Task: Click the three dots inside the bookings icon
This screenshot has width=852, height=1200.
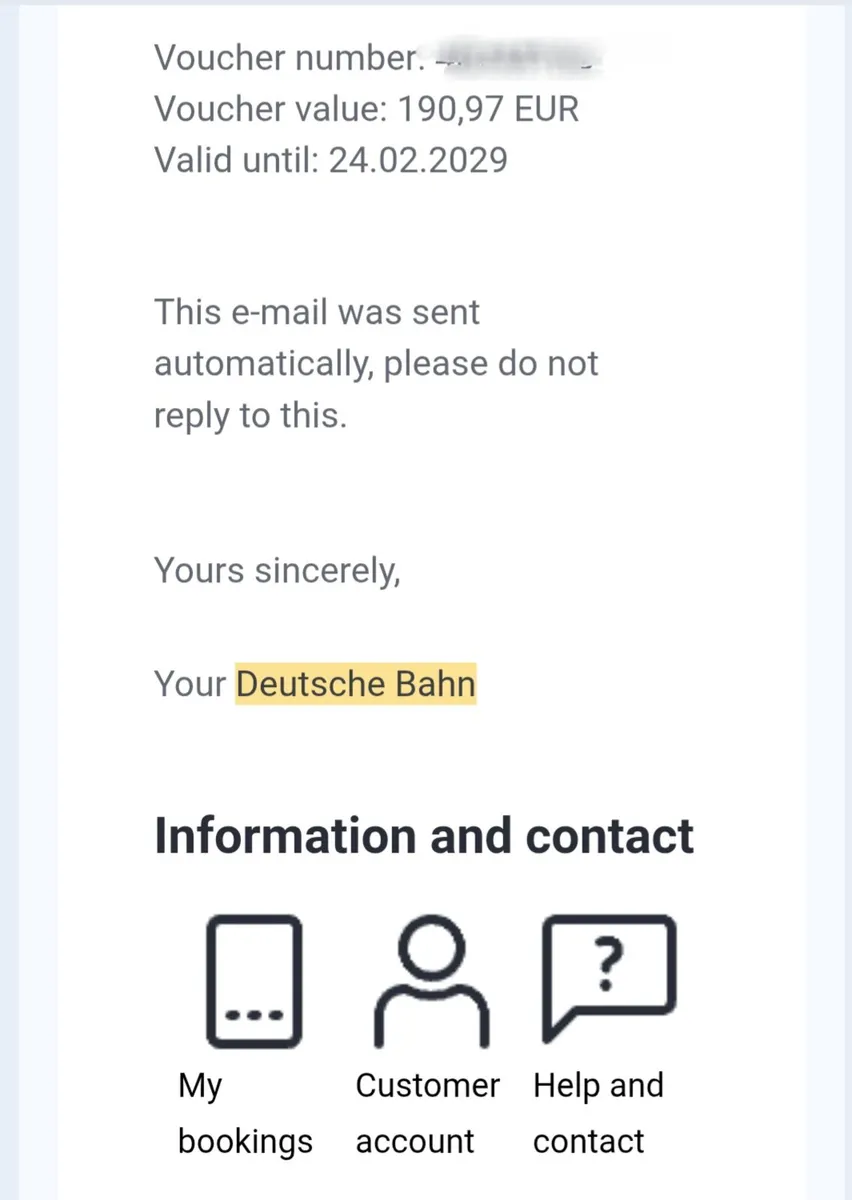Action: (x=254, y=1015)
